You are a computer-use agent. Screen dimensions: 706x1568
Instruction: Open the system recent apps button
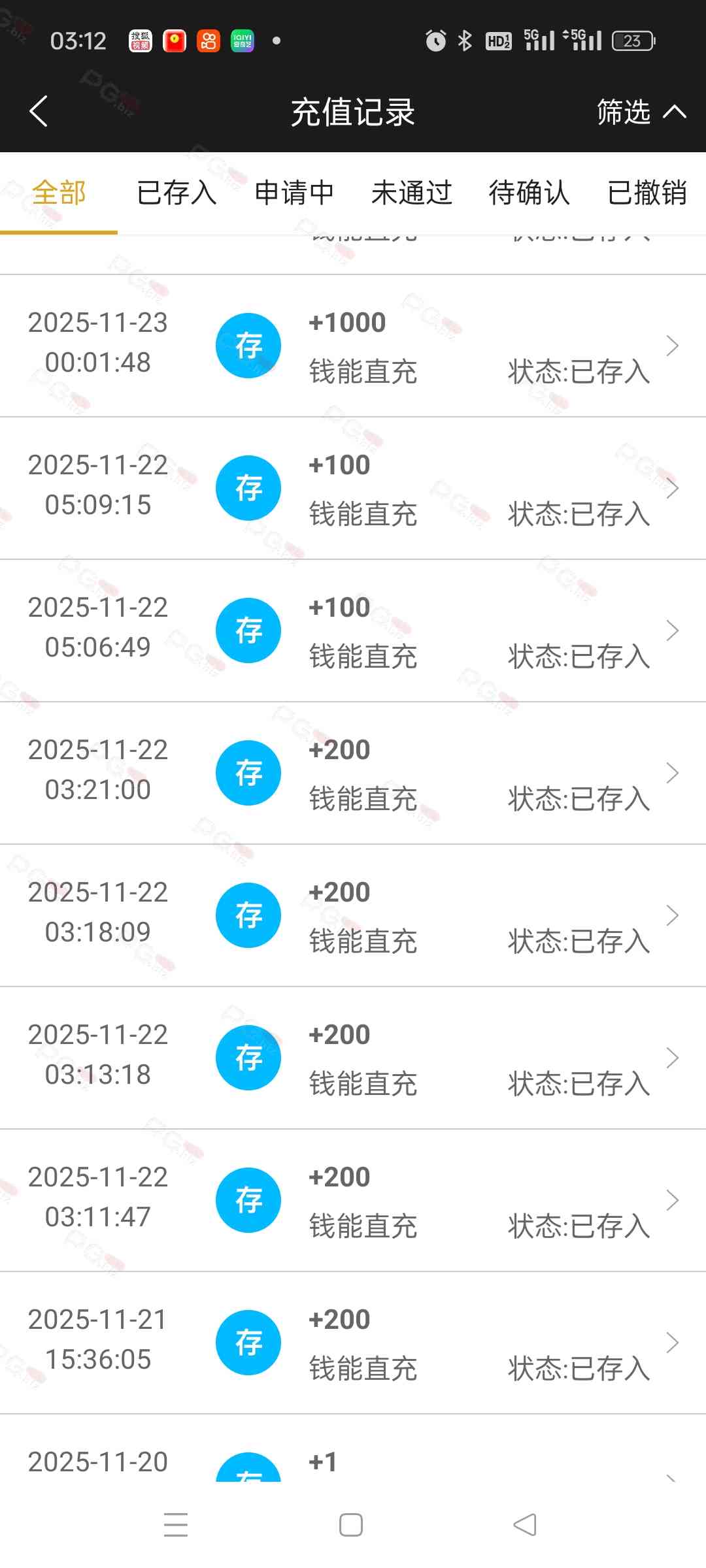click(176, 1525)
